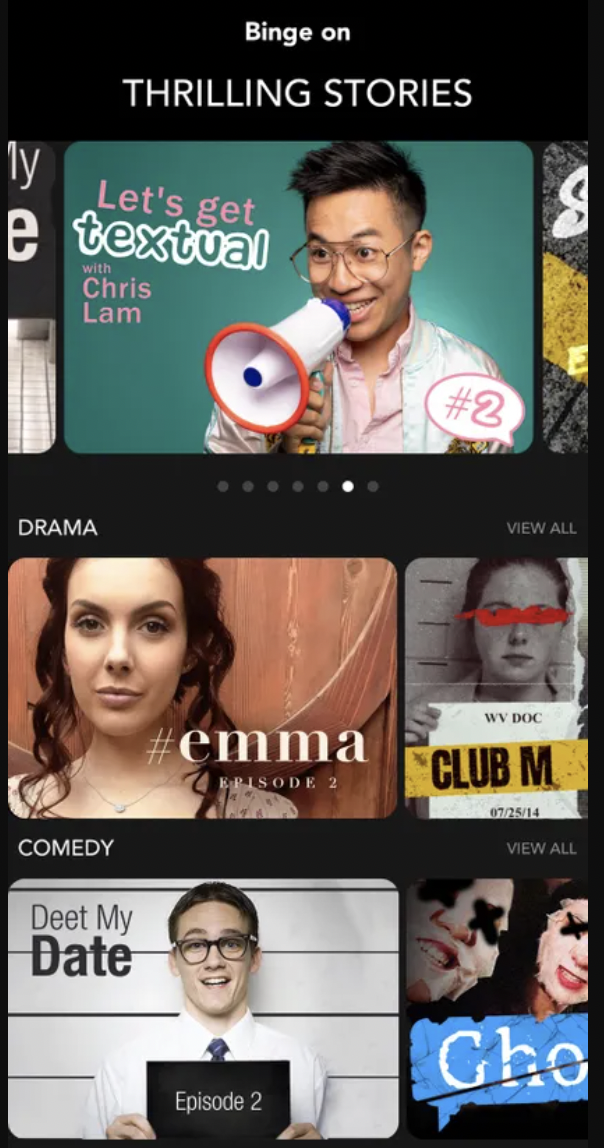View all Comedy stories

(x=541, y=848)
